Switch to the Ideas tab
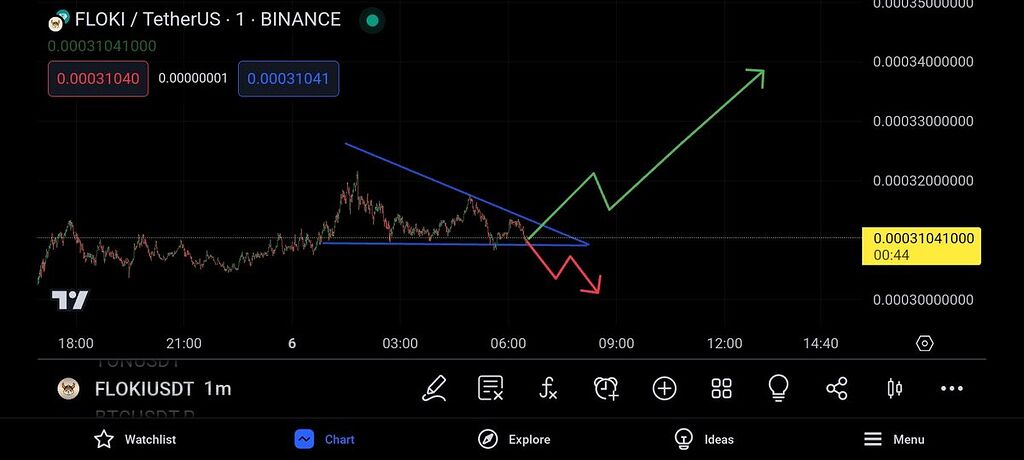This screenshot has height=460, width=1024. [x=704, y=439]
